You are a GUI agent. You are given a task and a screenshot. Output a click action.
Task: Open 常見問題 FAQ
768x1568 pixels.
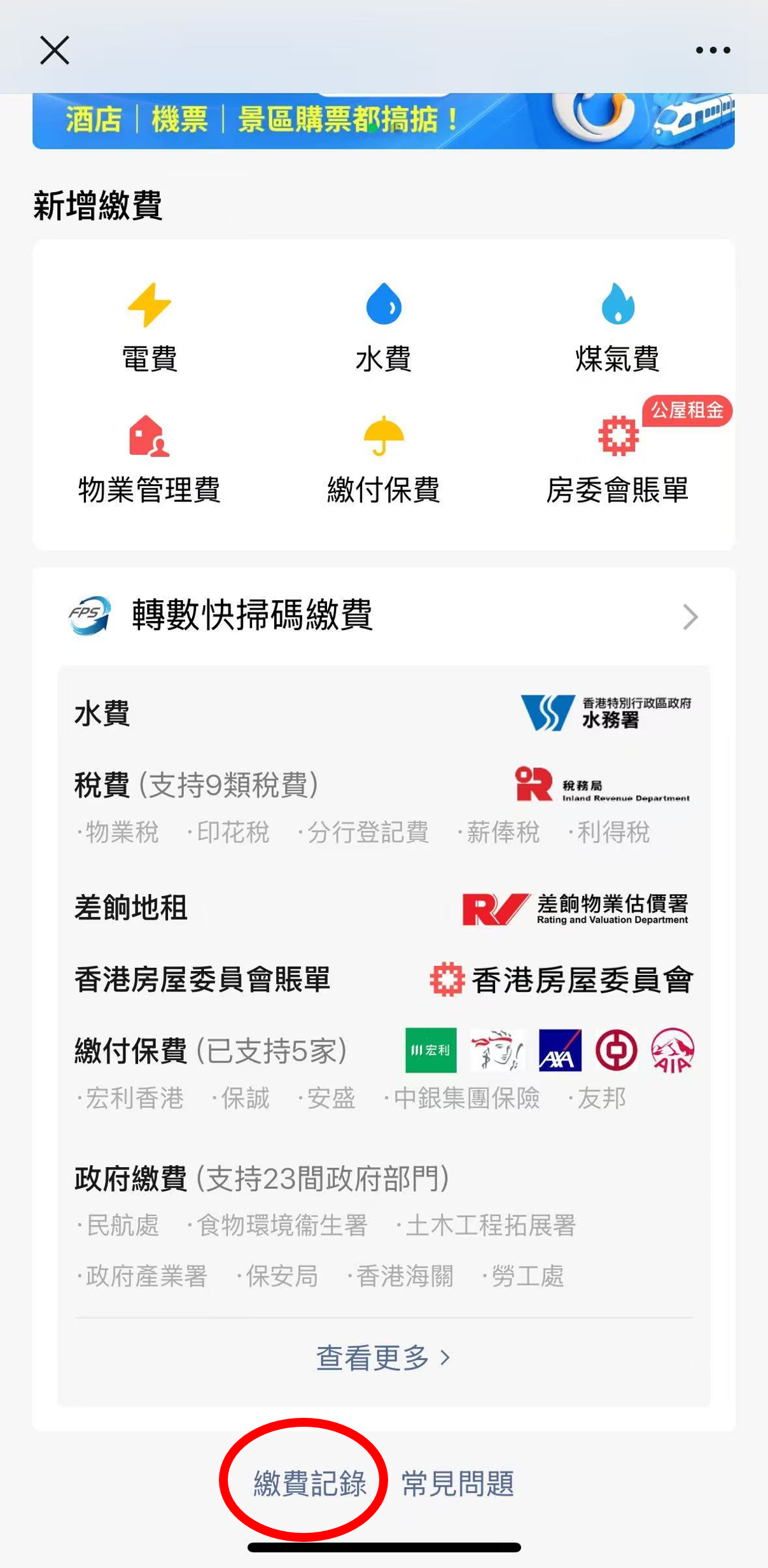click(457, 1483)
